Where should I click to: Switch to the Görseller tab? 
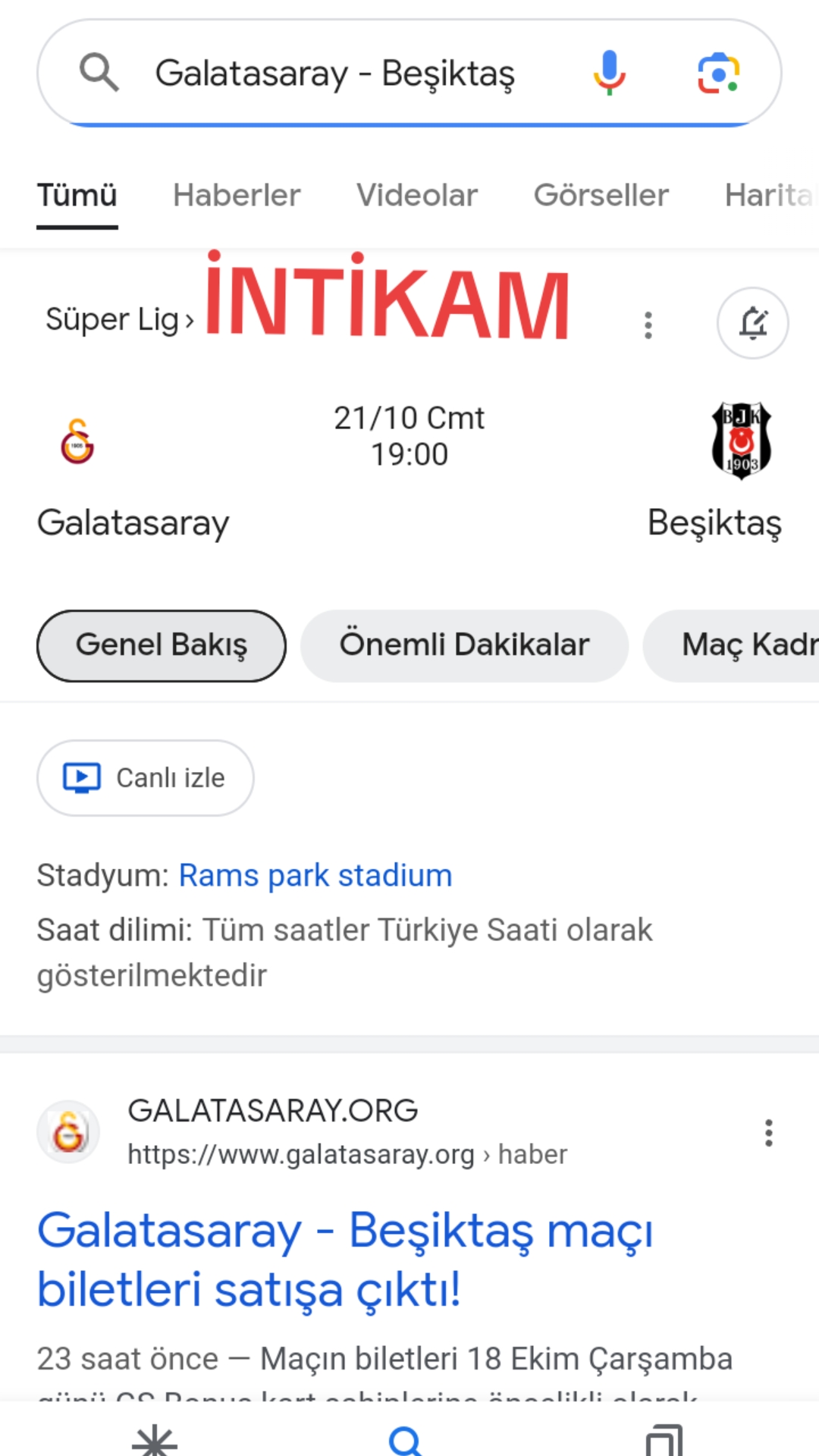tap(601, 196)
